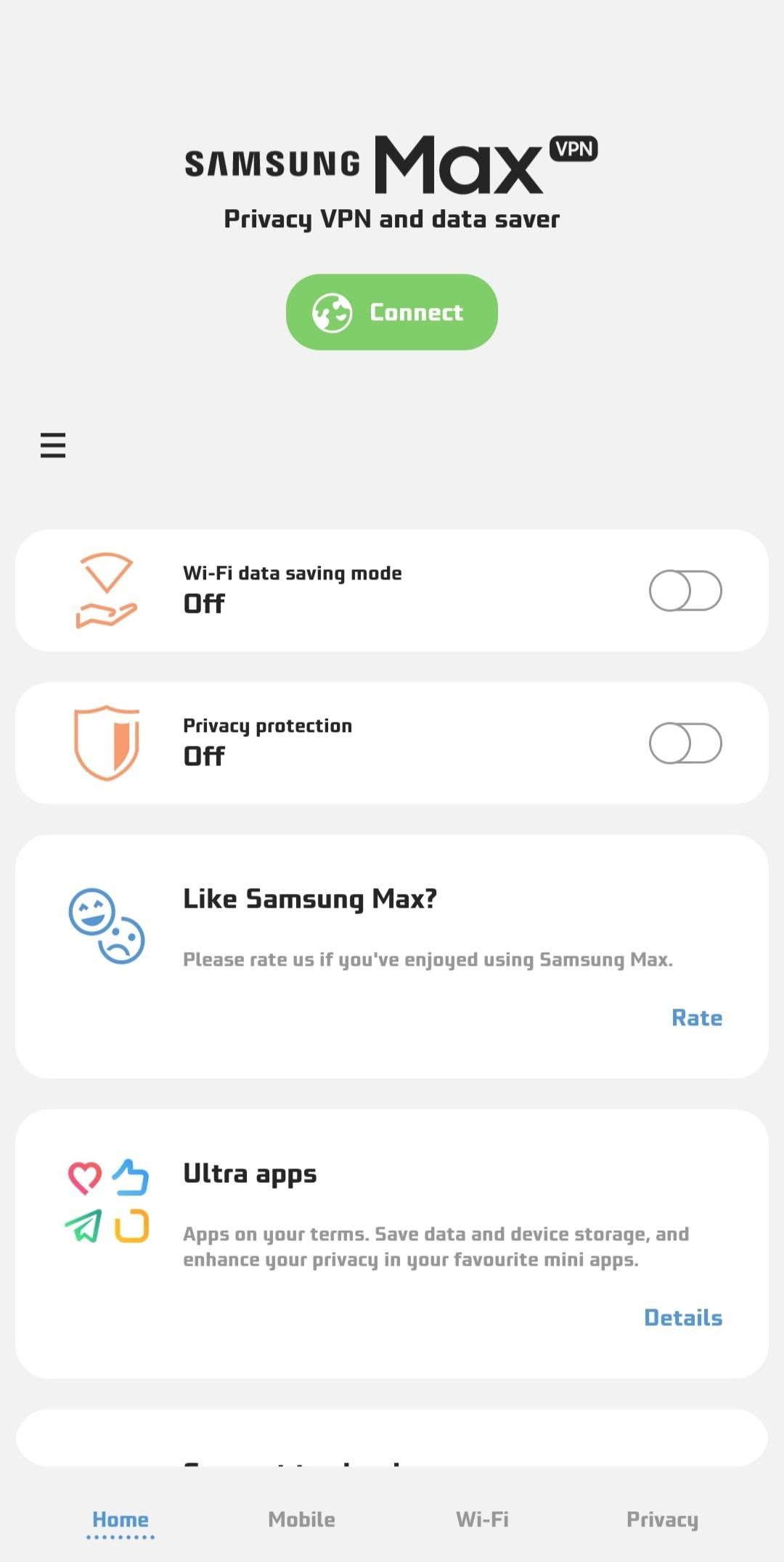
Task: Open the hamburger menu
Action: (x=52, y=447)
